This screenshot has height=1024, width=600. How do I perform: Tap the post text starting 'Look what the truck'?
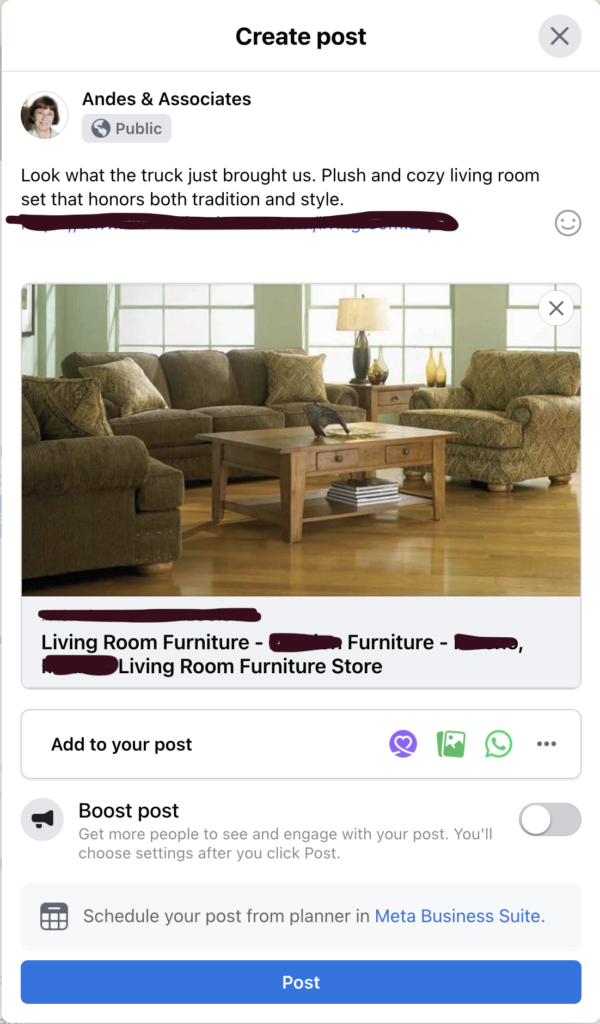(280, 187)
